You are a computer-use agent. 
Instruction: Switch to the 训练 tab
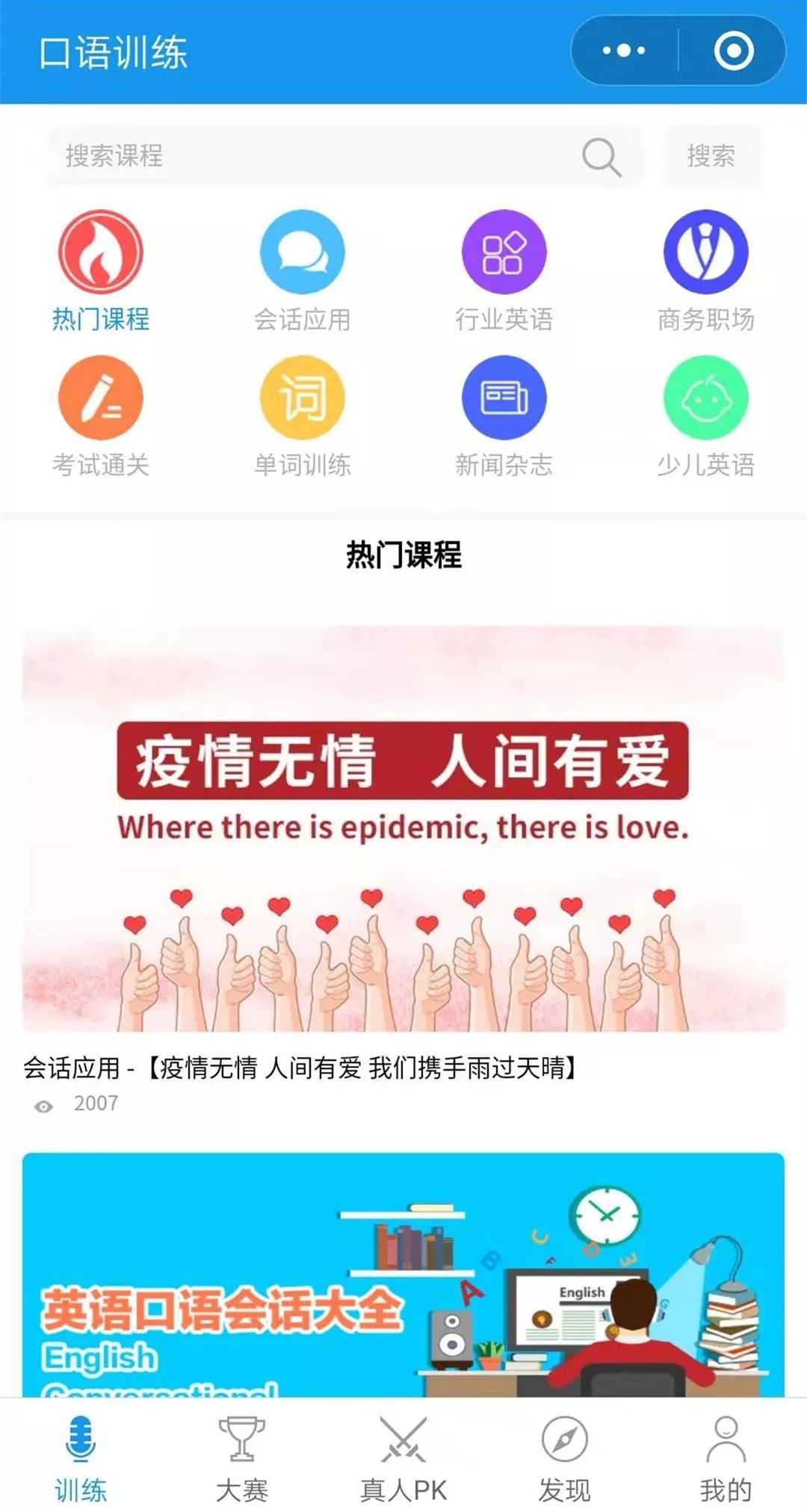pyautogui.click(x=81, y=1458)
